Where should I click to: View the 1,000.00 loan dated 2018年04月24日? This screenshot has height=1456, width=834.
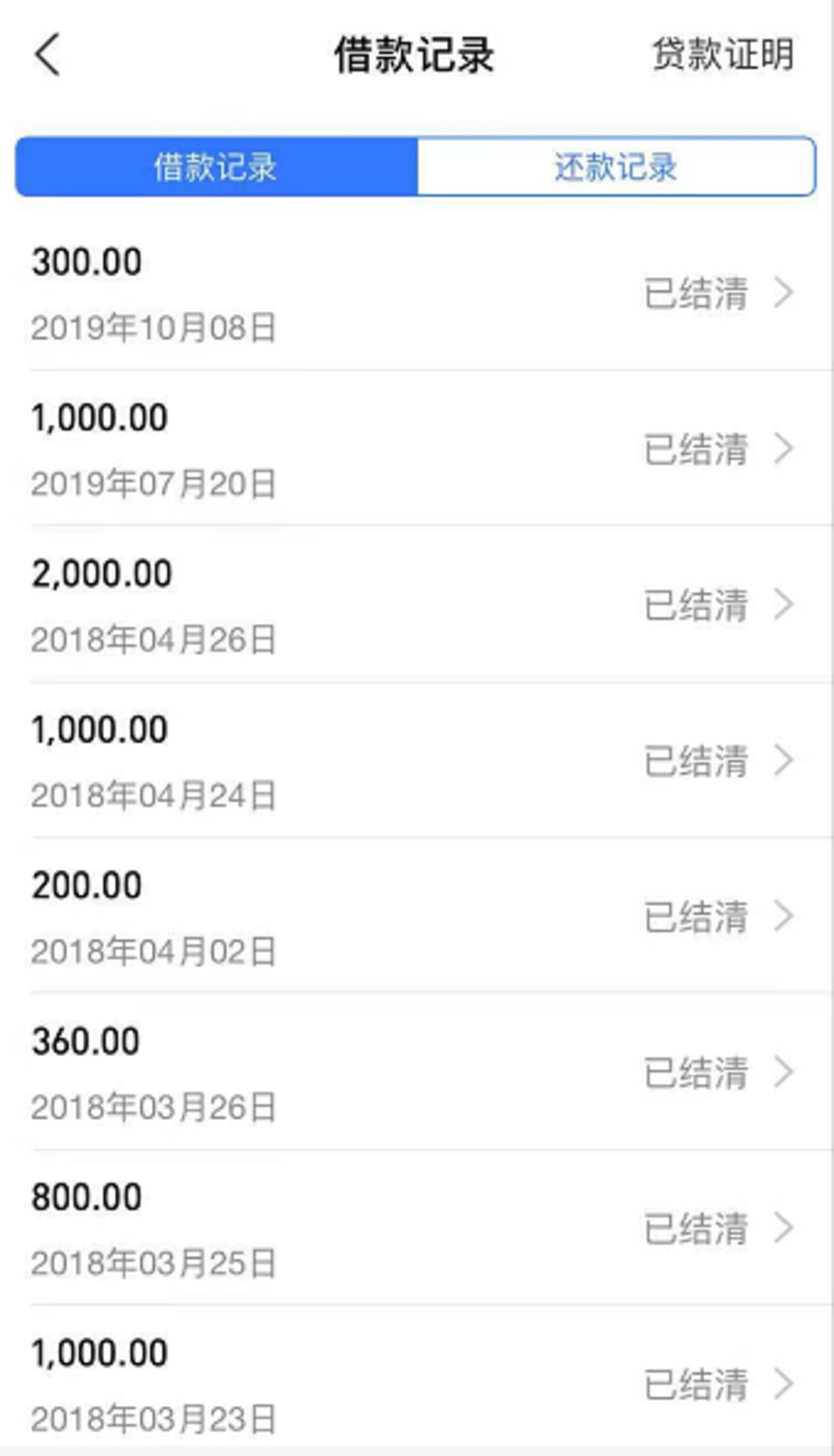coord(417,761)
